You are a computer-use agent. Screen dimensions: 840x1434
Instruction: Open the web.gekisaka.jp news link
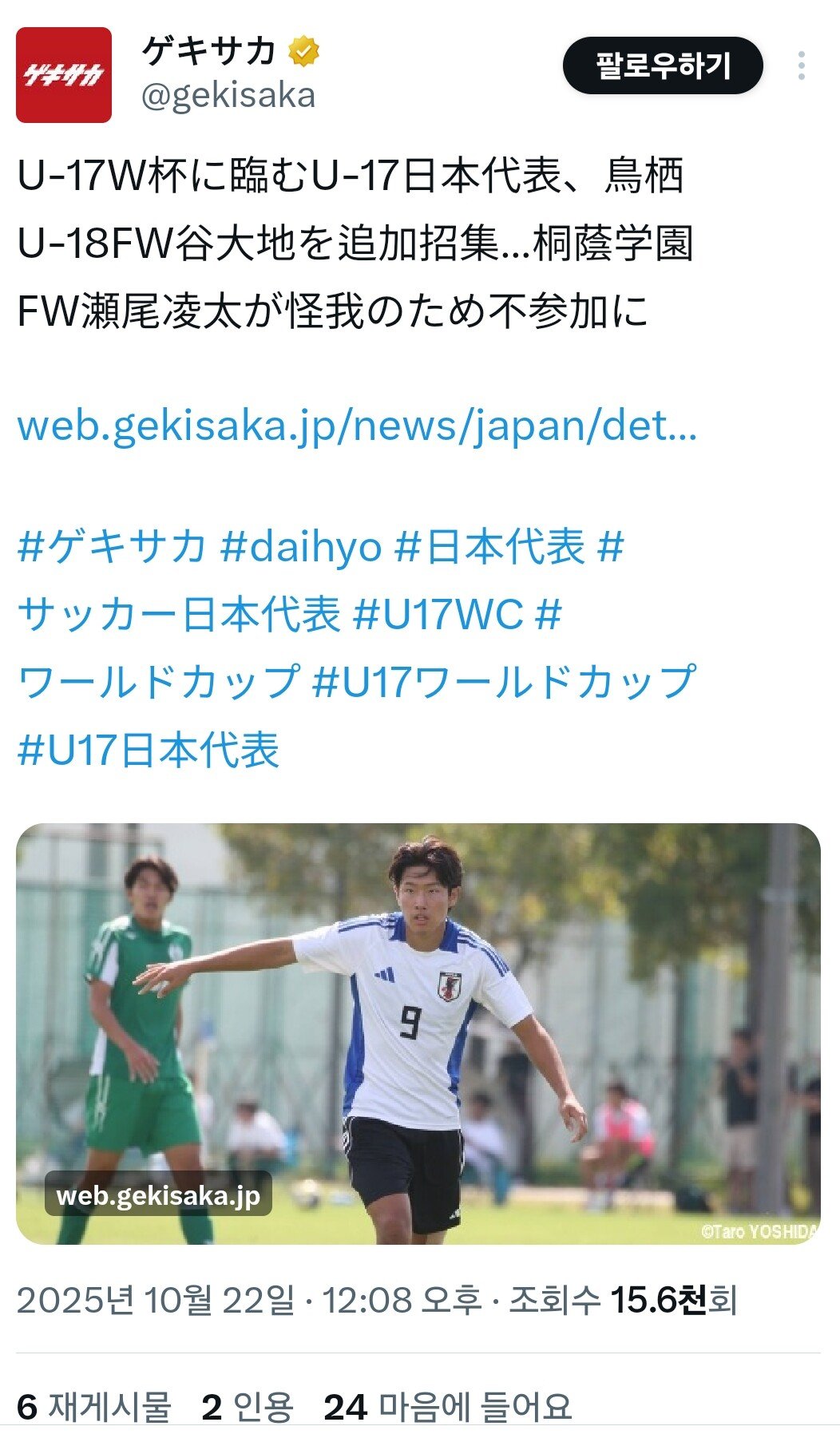pos(357,426)
